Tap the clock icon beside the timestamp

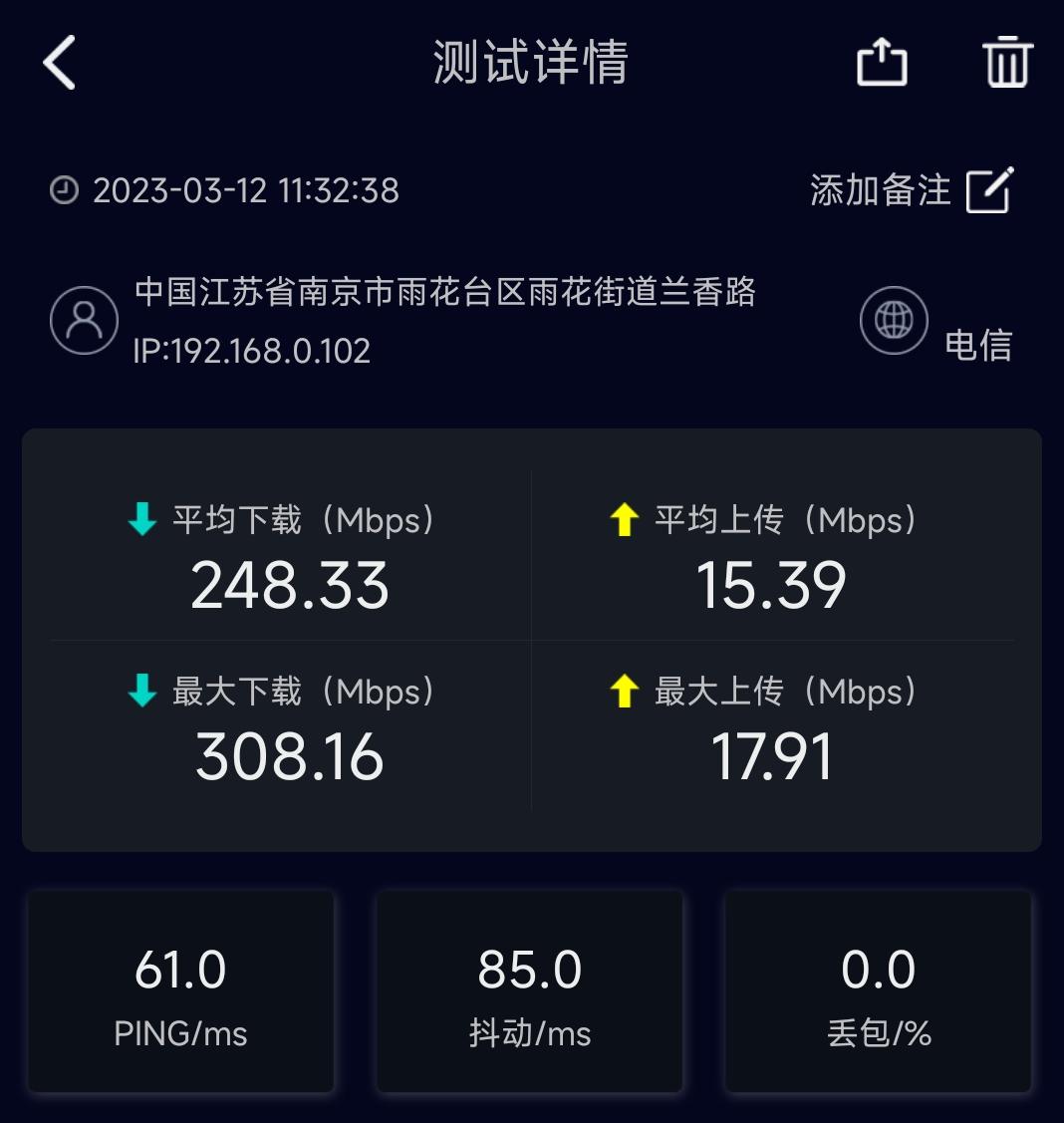pos(63,189)
